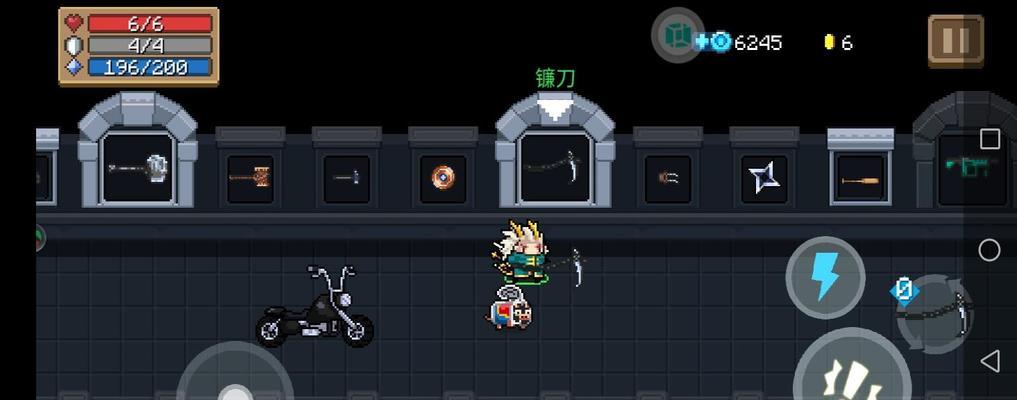This screenshot has width=1017, height=400.
Task: Open recent apps via the square button
Action: click(x=989, y=139)
